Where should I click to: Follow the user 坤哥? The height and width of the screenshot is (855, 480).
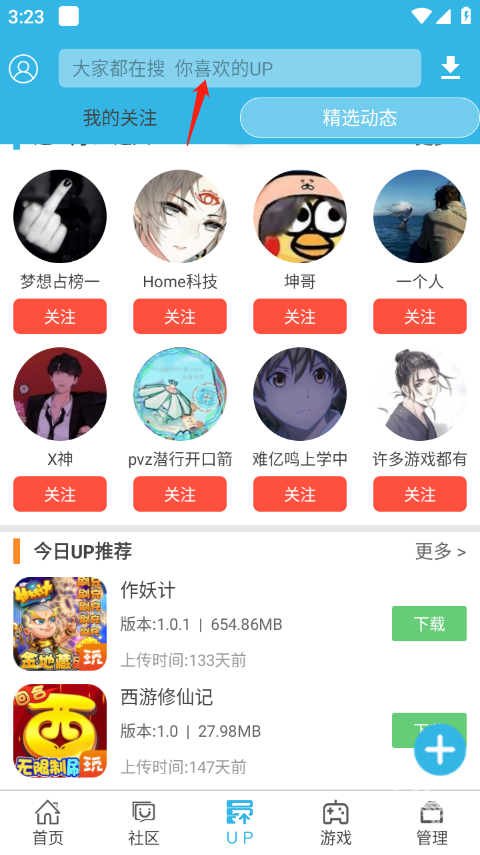point(300,316)
